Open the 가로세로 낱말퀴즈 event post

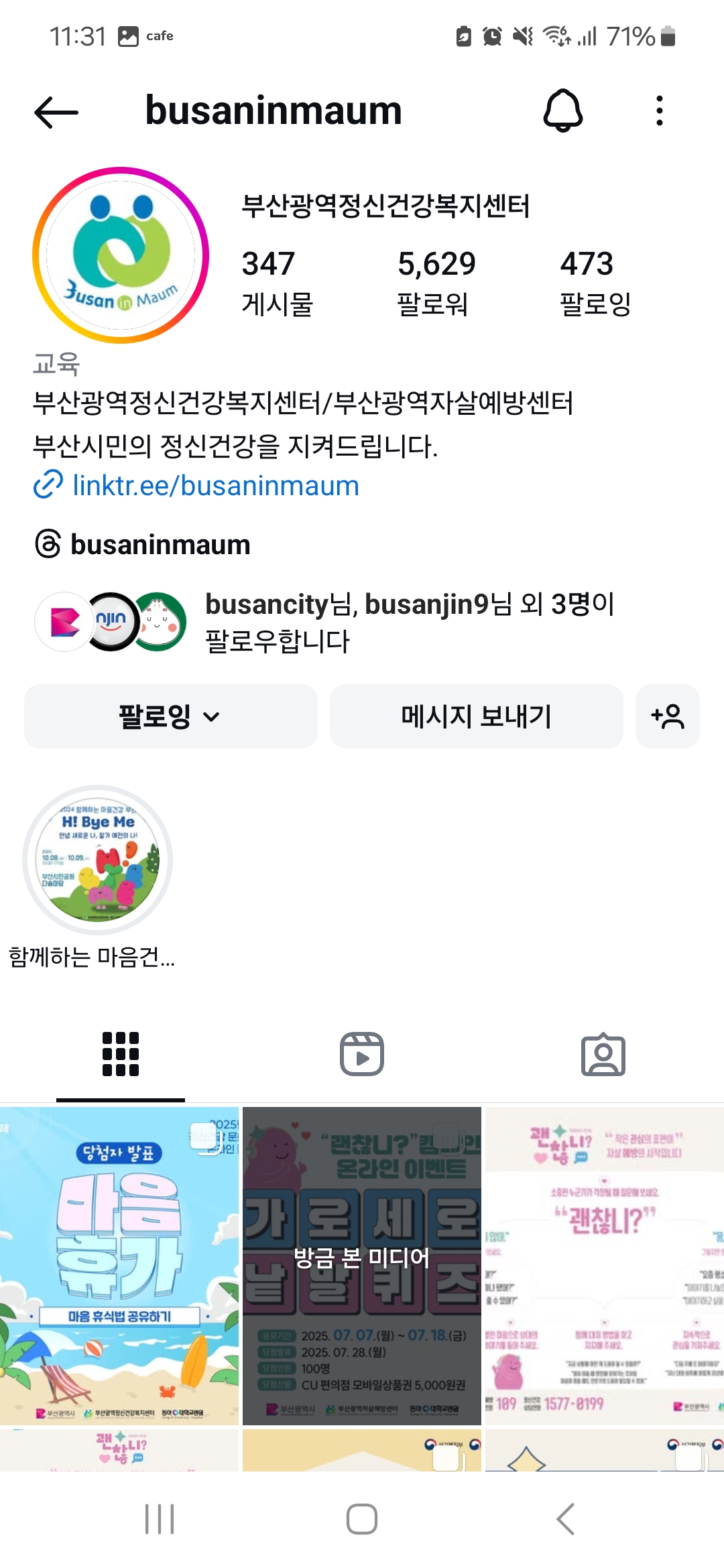(x=362, y=1266)
